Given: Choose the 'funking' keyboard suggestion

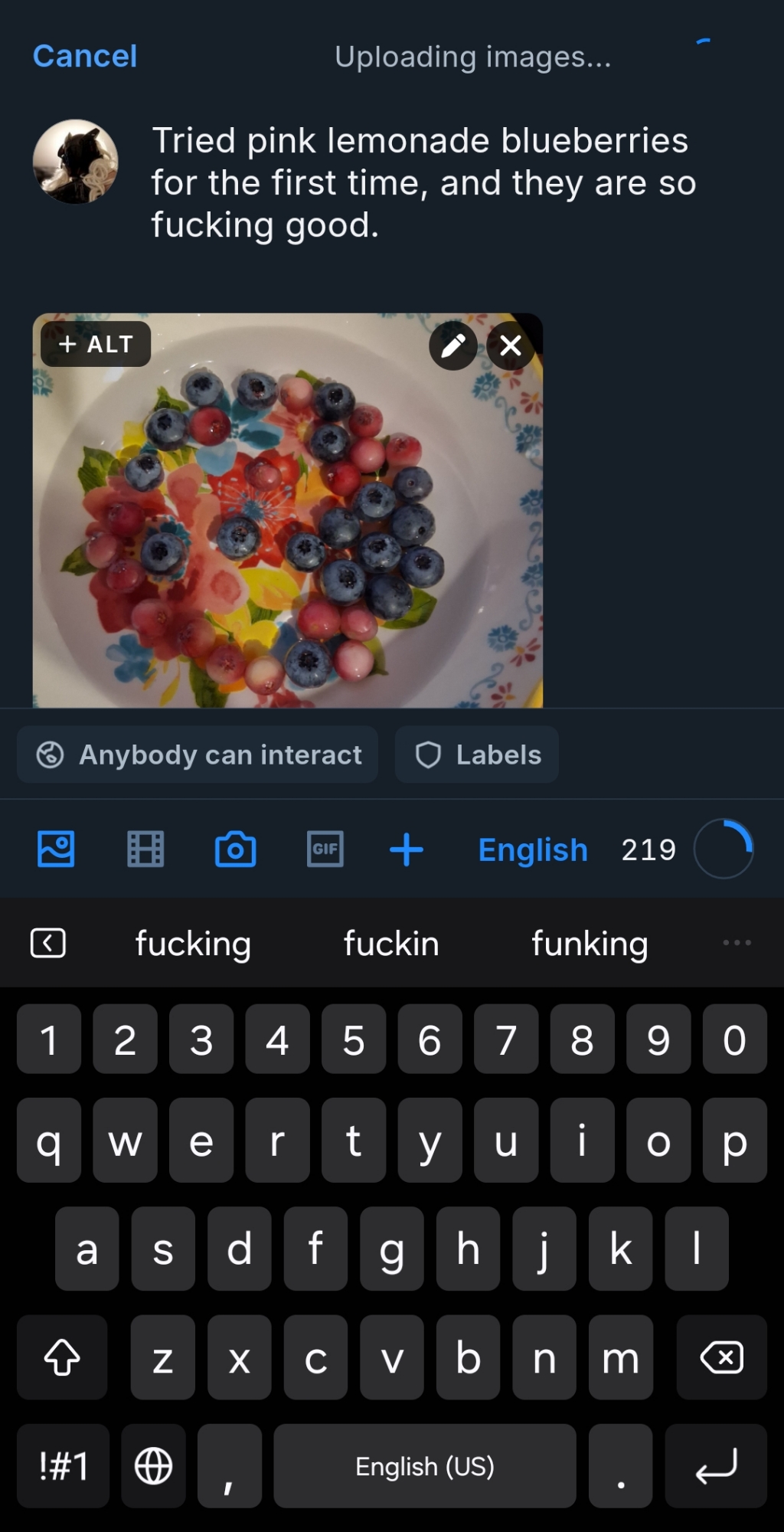Looking at the screenshot, I should pos(590,944).
